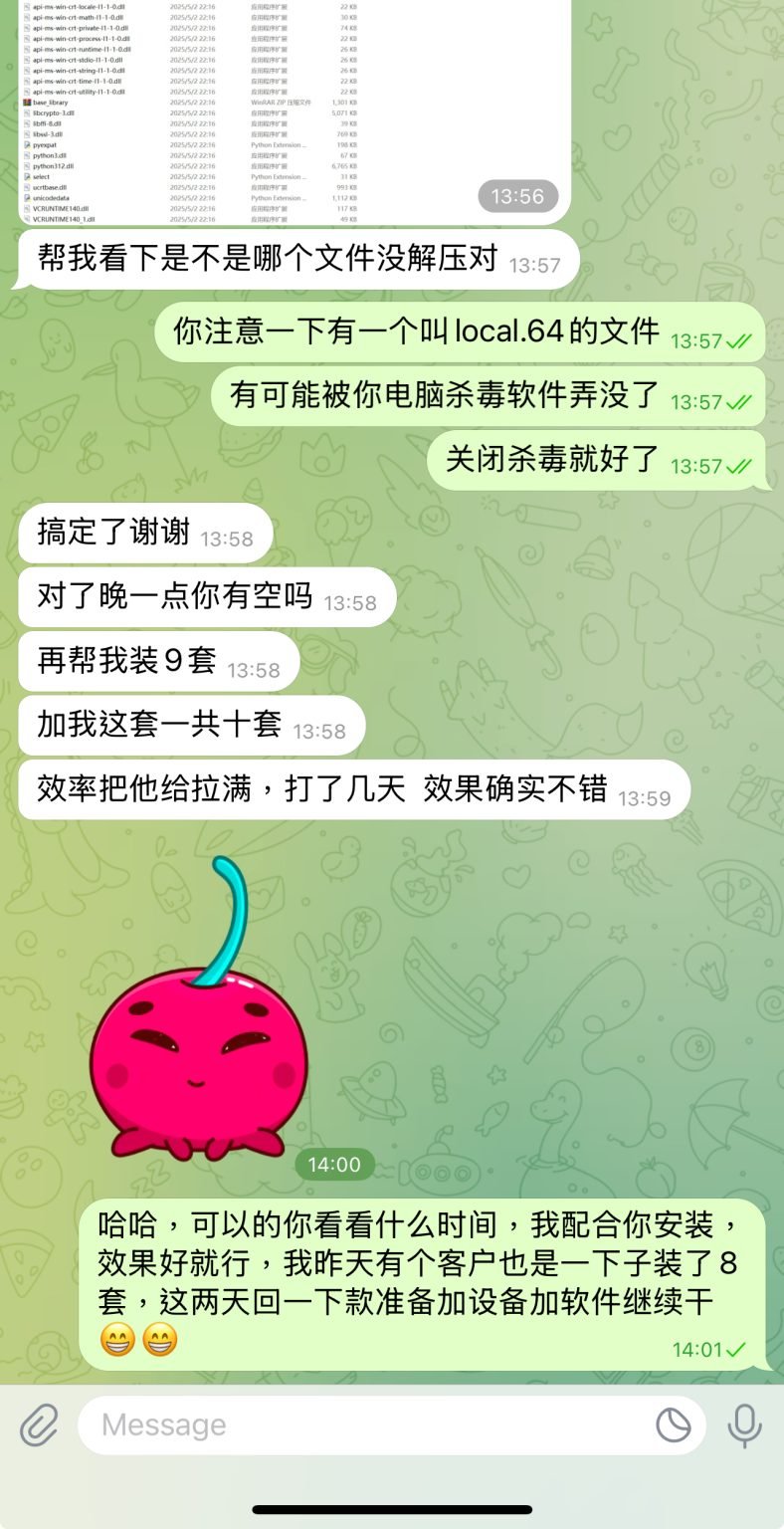Open the sticker panel icon

click(x=673, y=1425)
